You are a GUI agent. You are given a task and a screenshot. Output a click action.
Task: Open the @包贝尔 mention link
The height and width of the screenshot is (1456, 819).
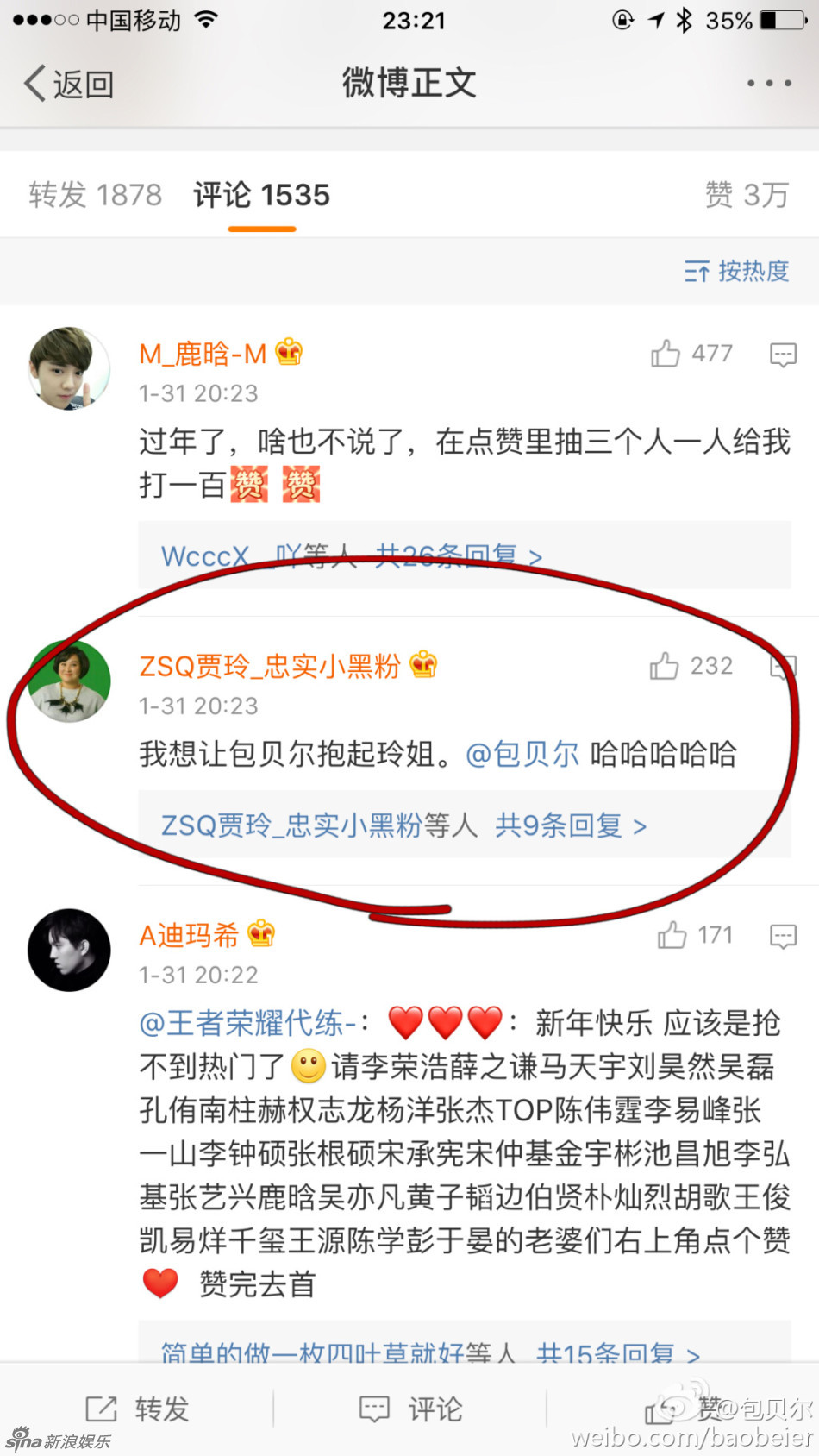tap(522, 755)
